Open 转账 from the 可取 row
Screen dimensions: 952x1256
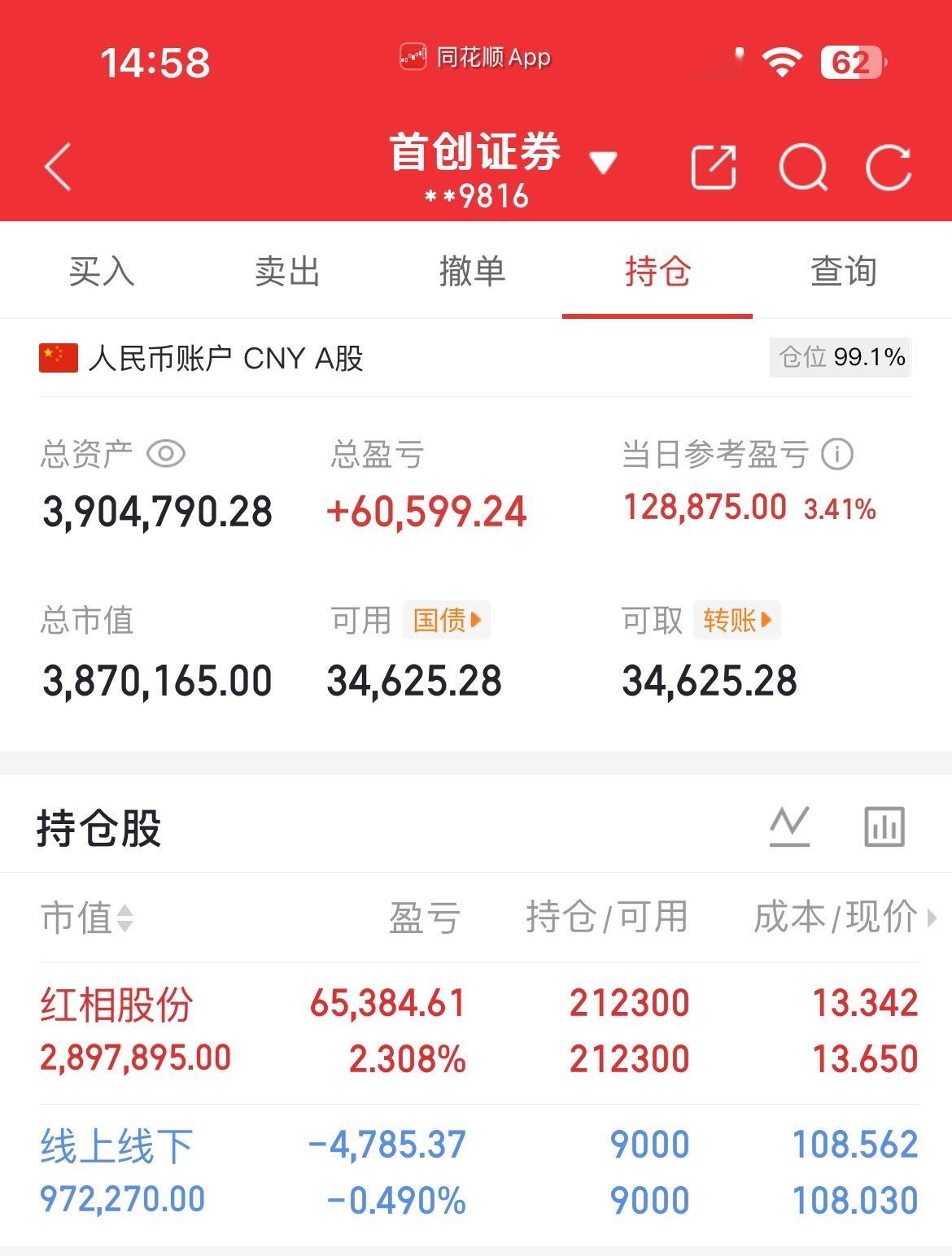735,620
